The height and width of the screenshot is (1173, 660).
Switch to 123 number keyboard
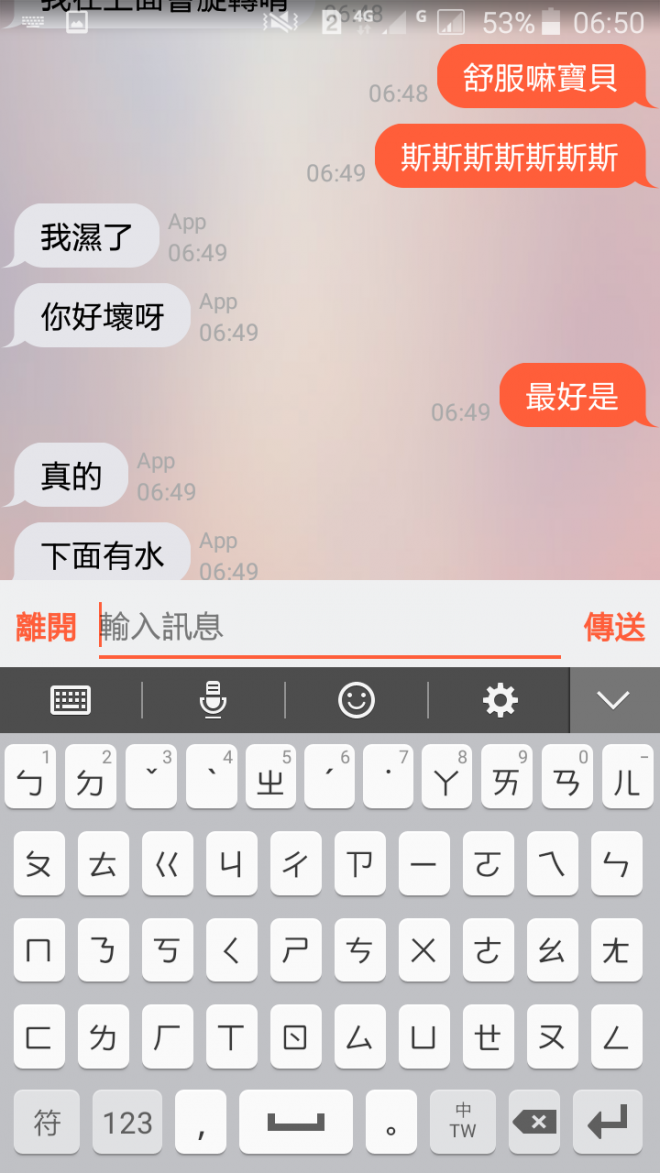(x=127, y=1122)
